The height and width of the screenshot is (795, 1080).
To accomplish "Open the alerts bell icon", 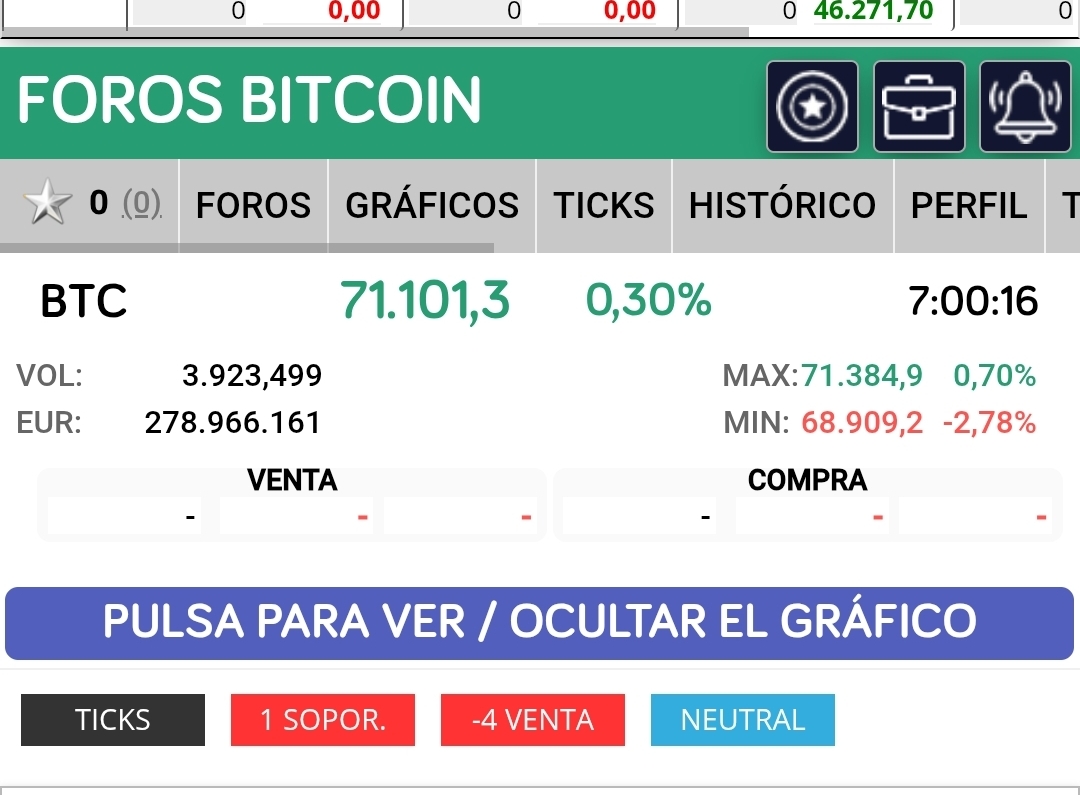I will pos(1025,106).
